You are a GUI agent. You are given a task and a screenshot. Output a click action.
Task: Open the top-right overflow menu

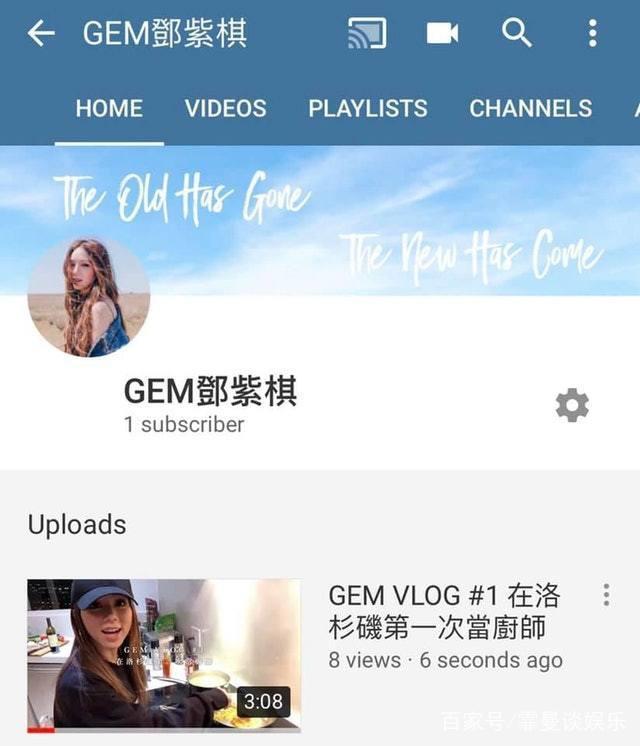pyautogui.click(x=592, y=33)
